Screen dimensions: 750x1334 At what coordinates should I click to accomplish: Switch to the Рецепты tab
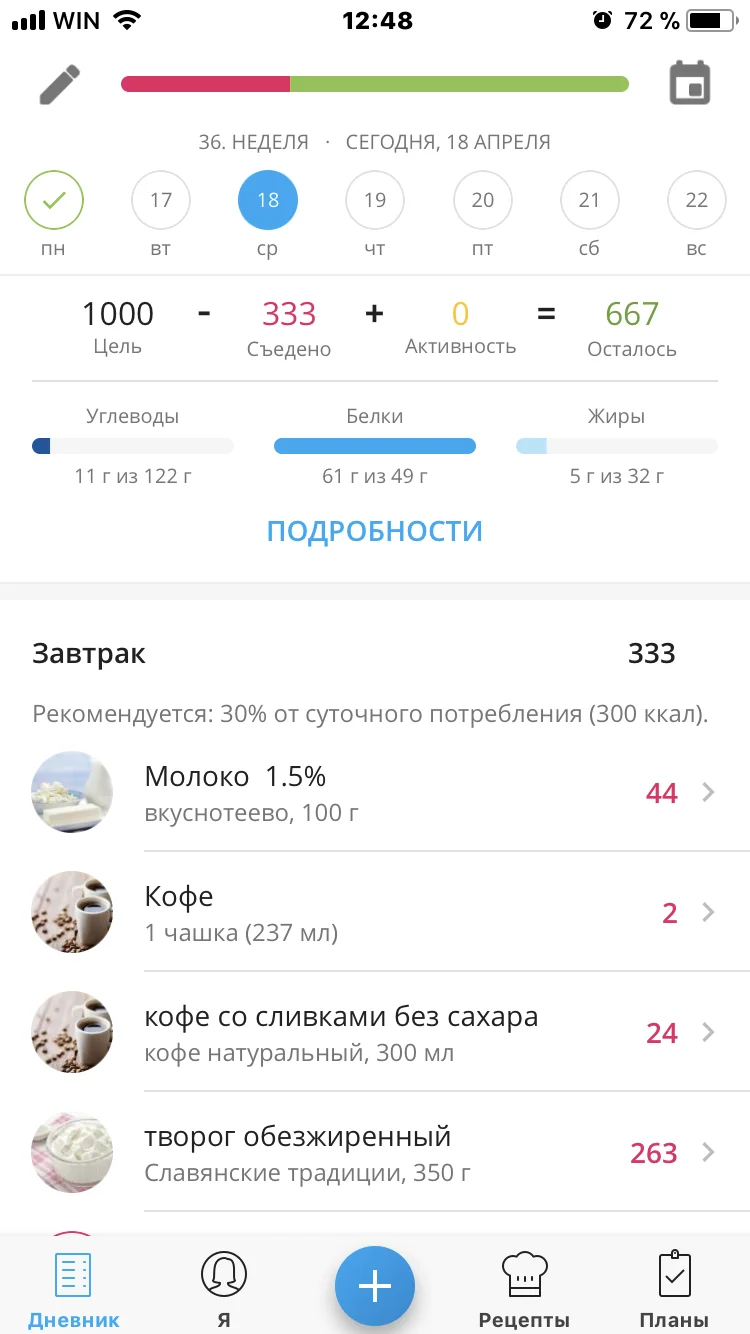click(524, 1286)
